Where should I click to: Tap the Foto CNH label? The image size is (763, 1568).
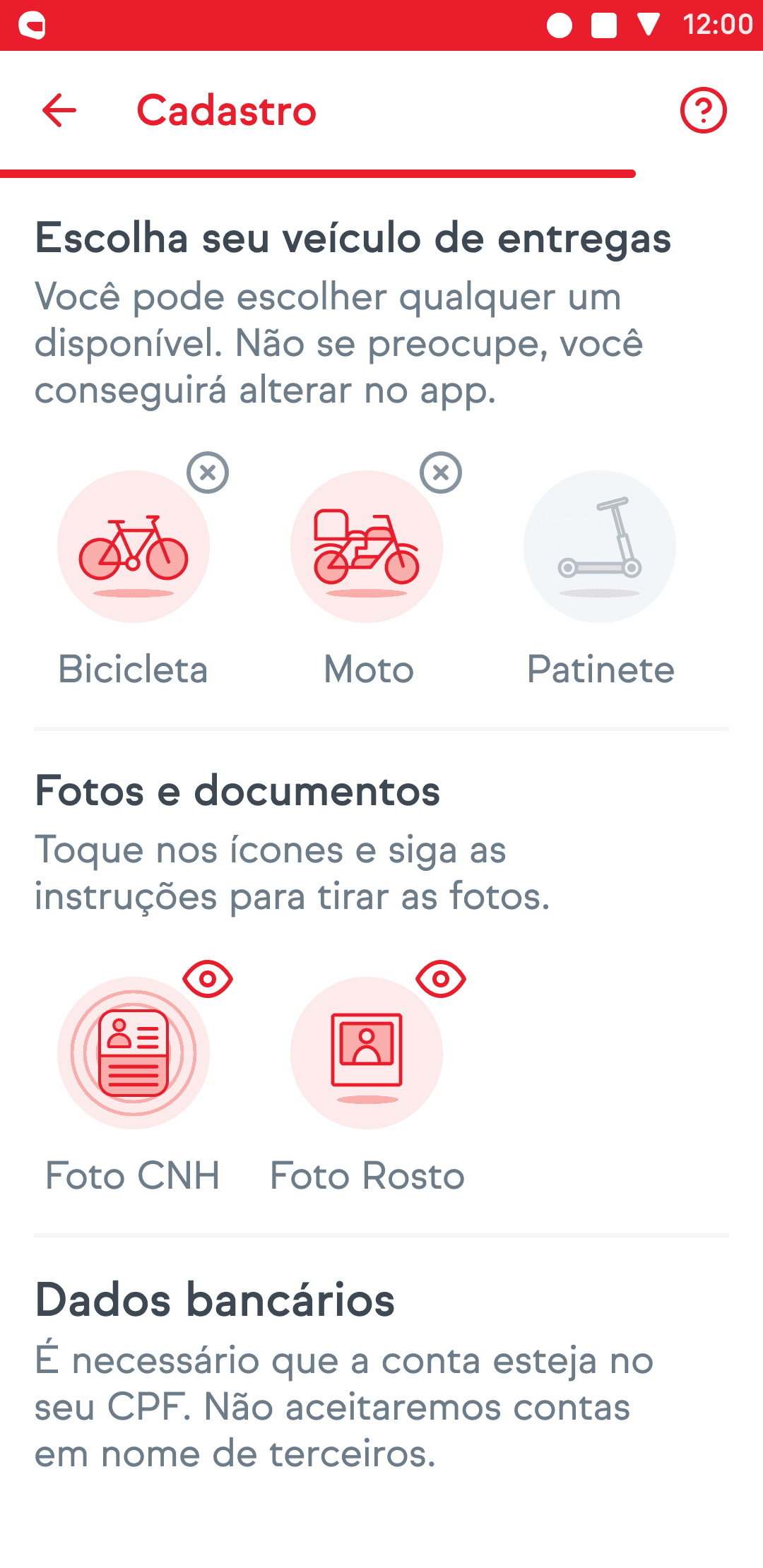(x=132, y=1175)
